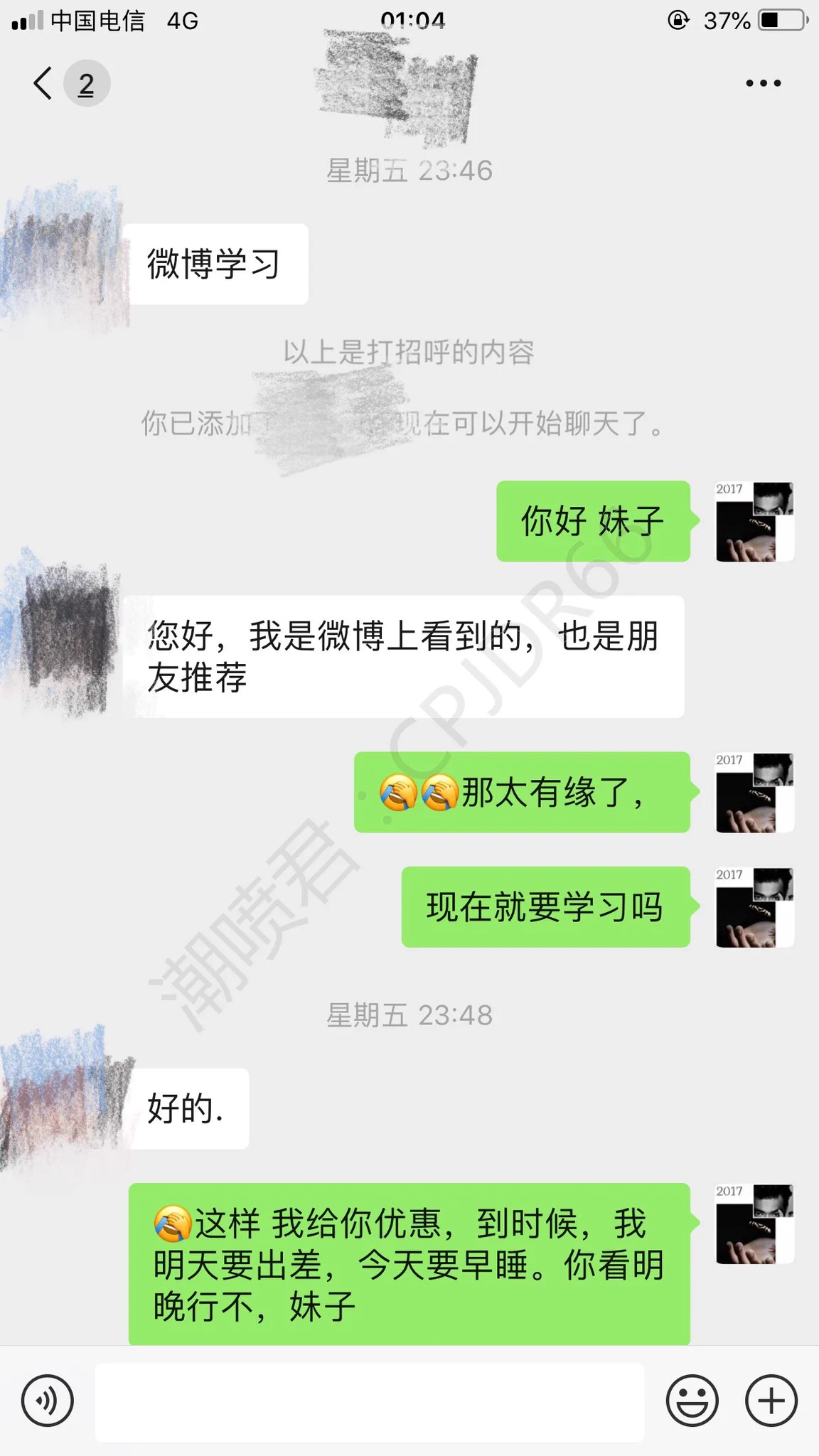
Task: Tap the message text field
Action: (x=370, y=1401)
